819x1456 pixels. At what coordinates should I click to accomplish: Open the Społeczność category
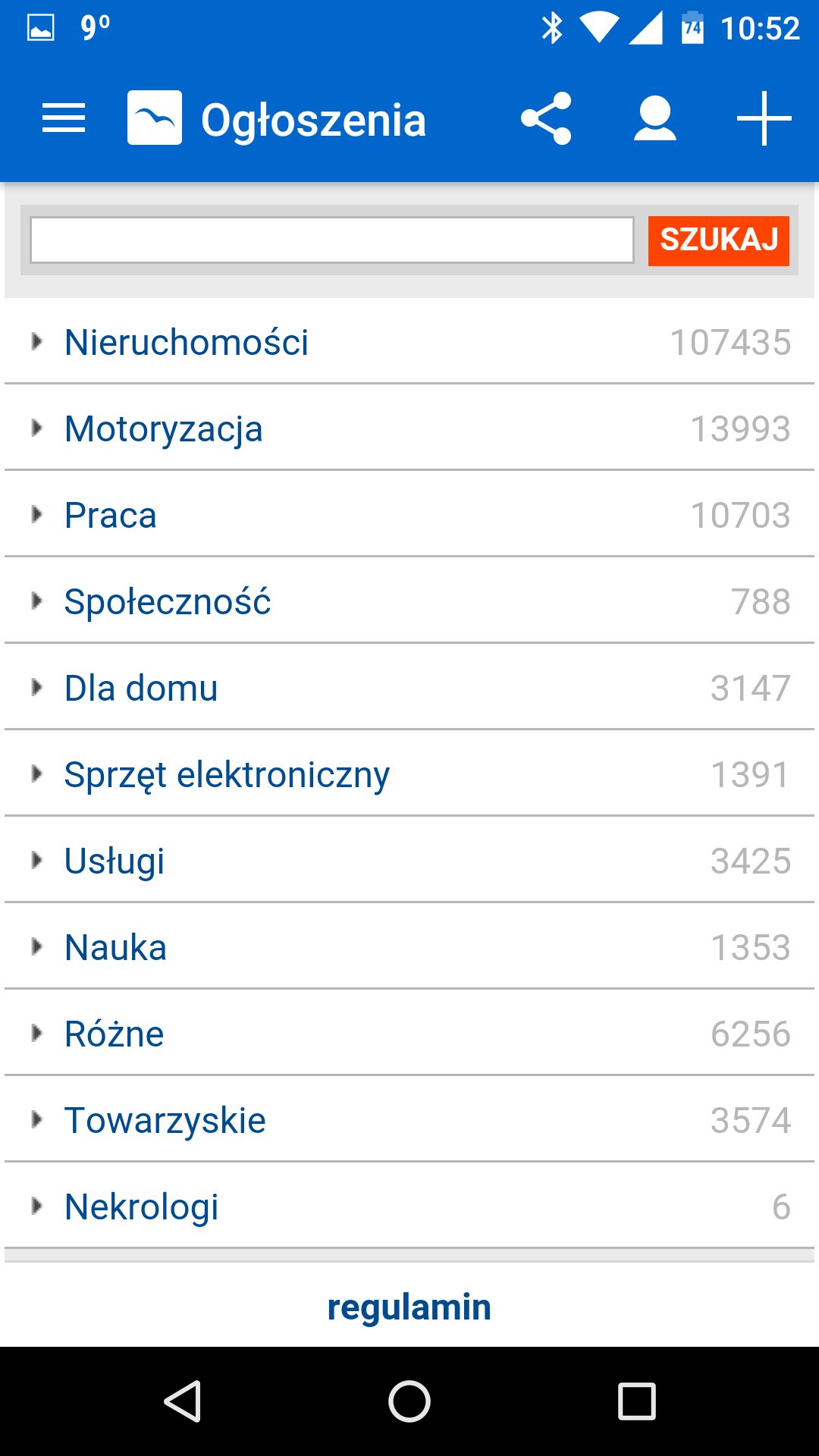(409, 601)
